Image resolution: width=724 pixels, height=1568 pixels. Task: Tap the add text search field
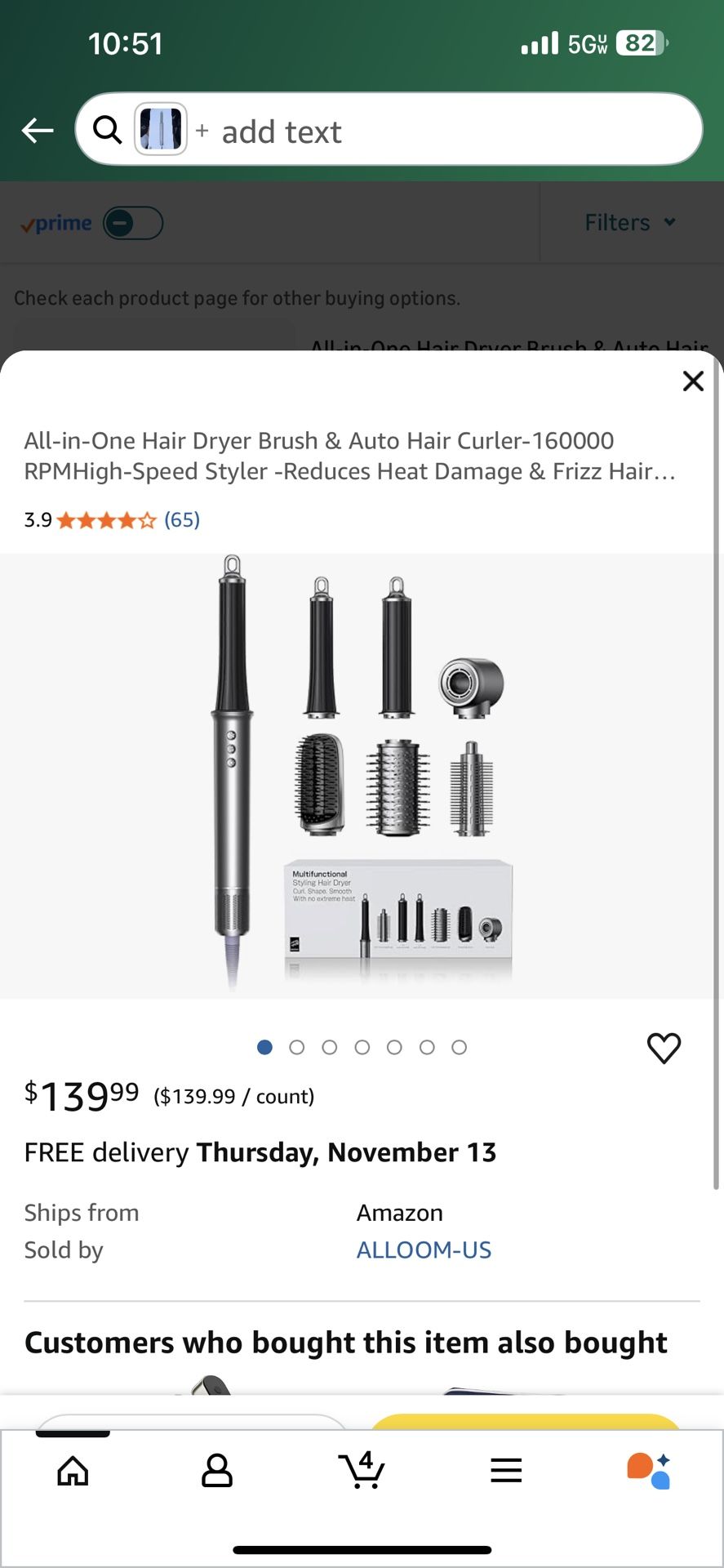280,131
